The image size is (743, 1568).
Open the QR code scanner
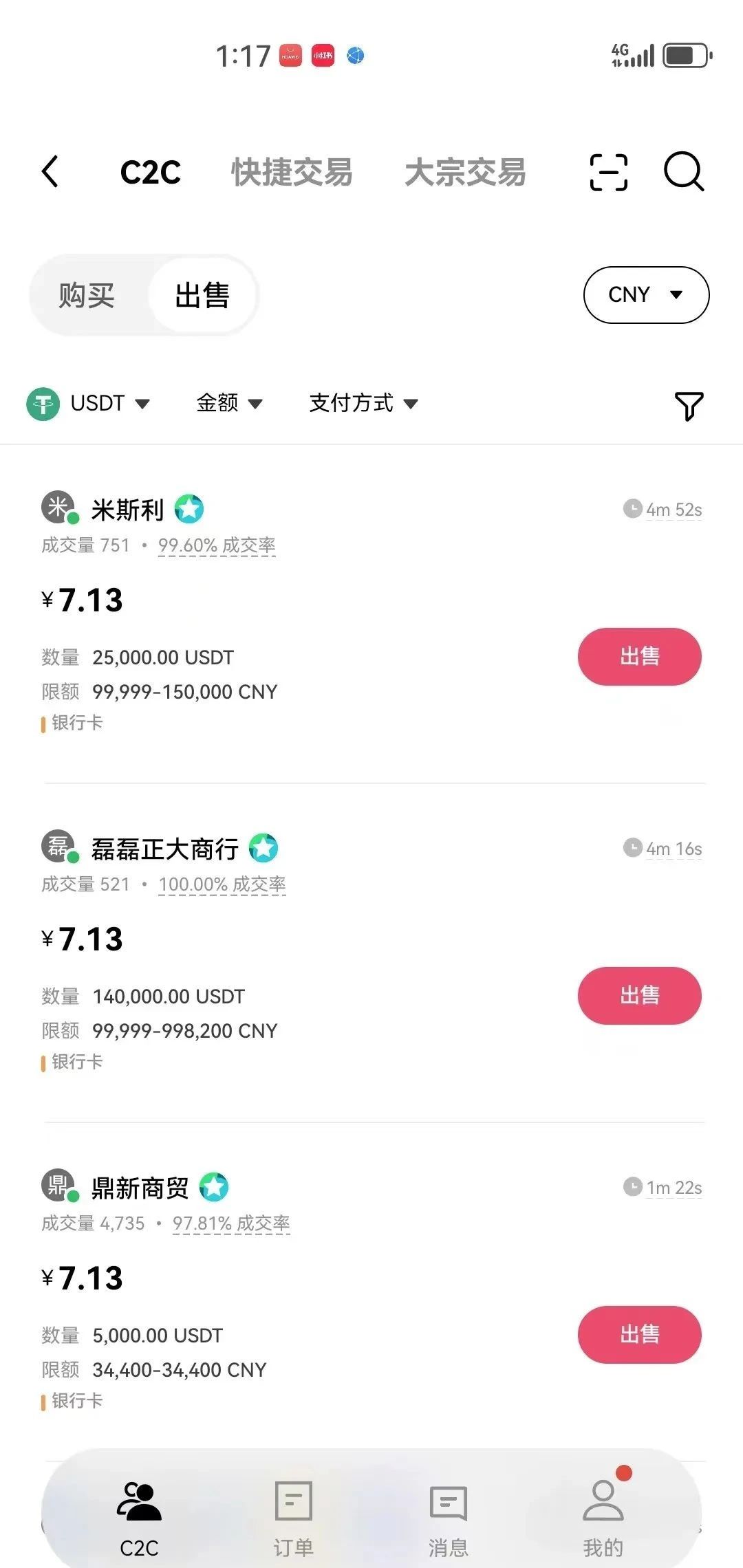pos(608,173)
